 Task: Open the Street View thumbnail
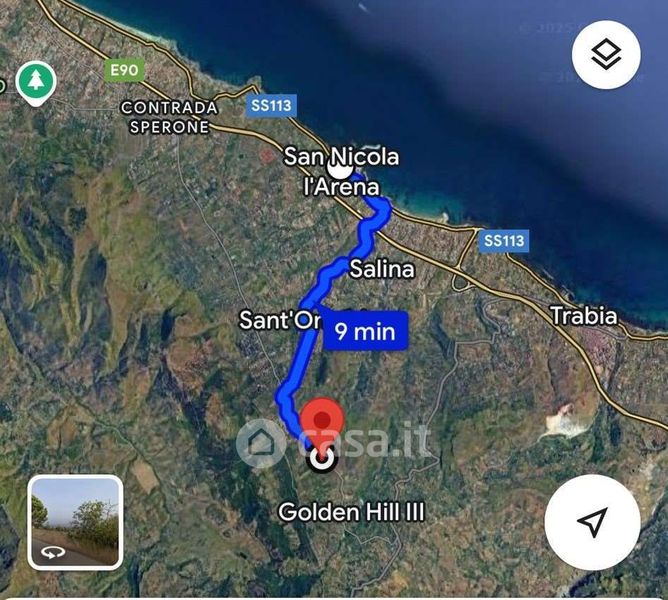click(x=75, y=522)
